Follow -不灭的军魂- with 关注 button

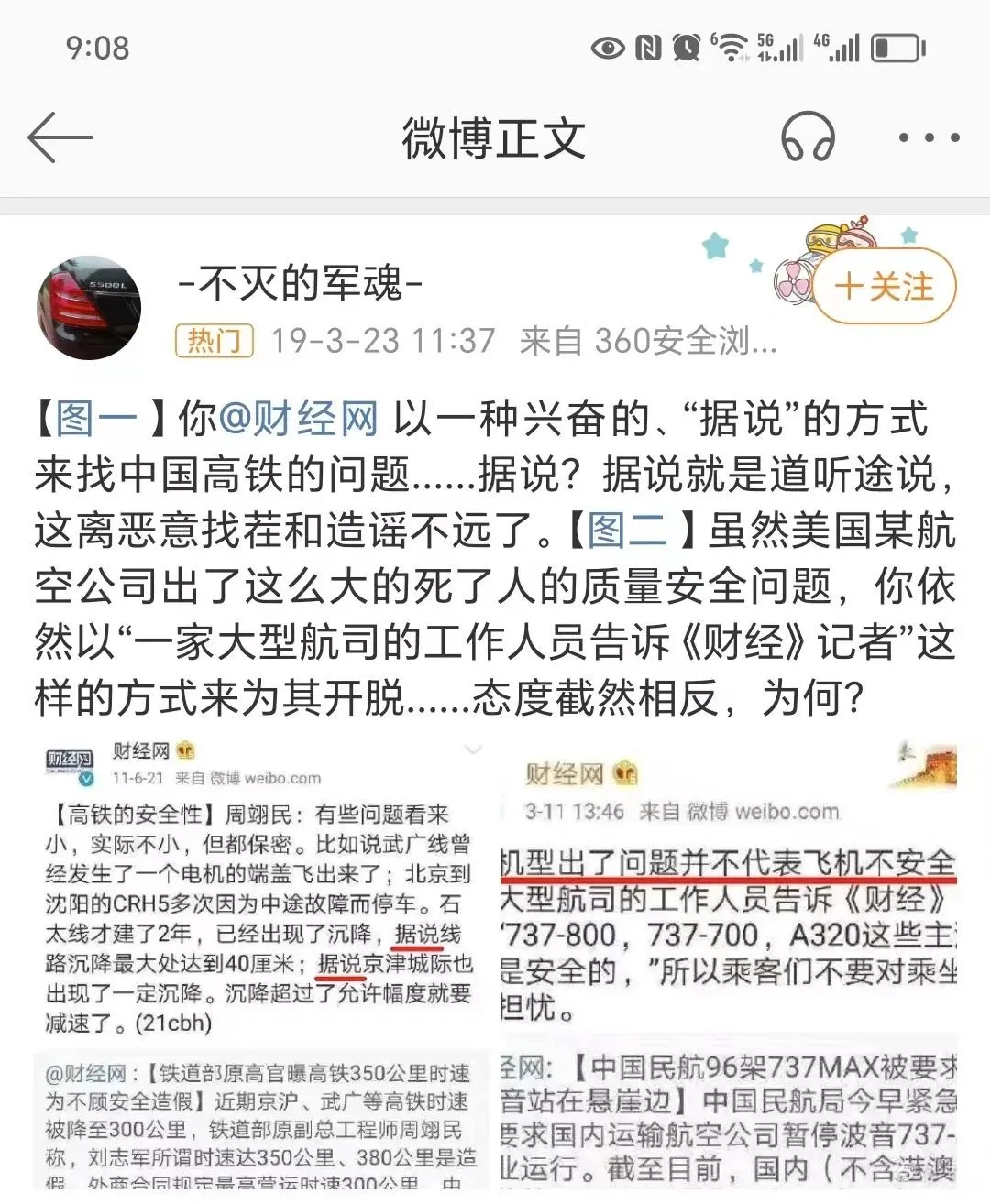coord(884,288)
